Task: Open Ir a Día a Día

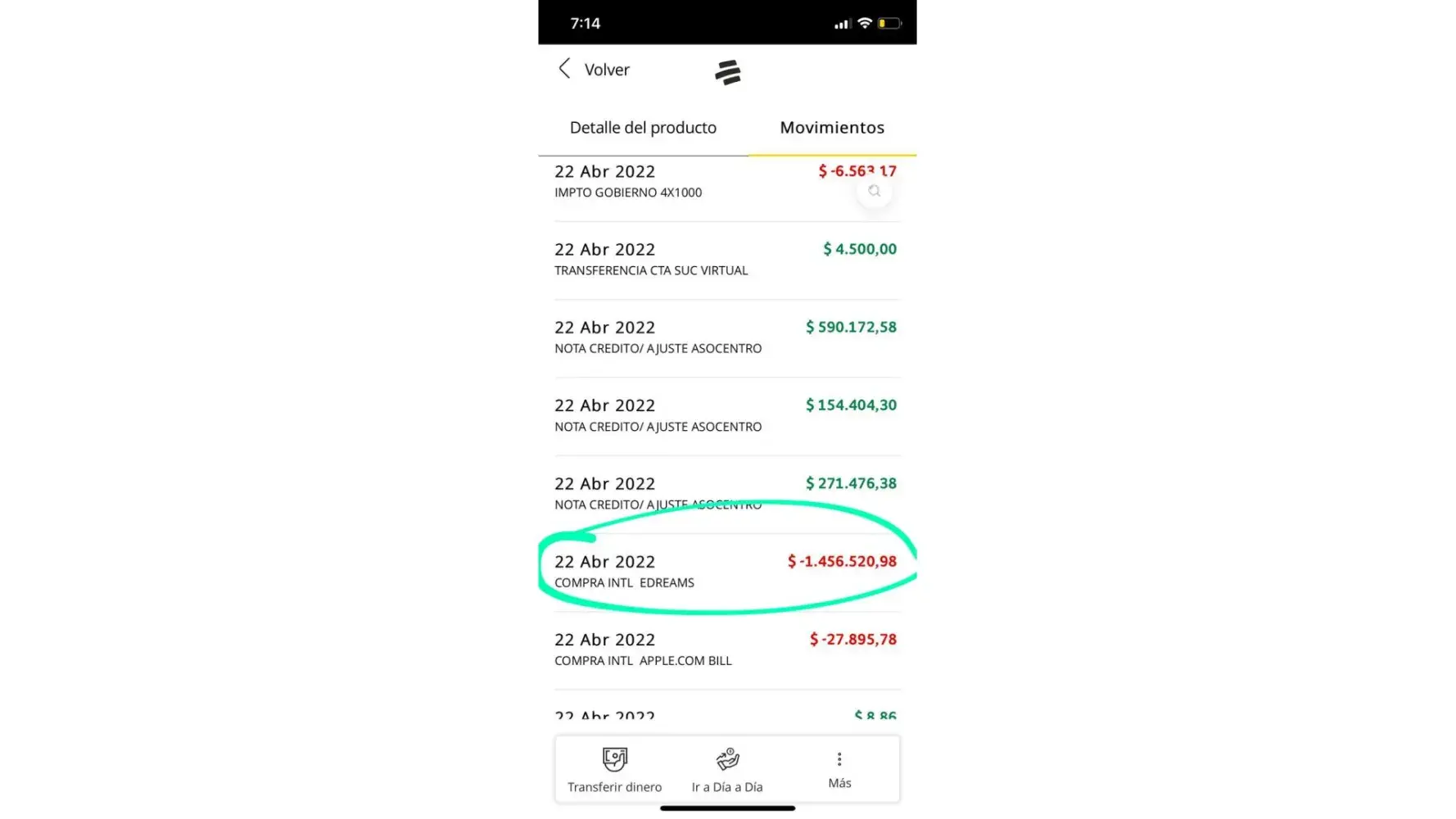Action: [727, 770]
